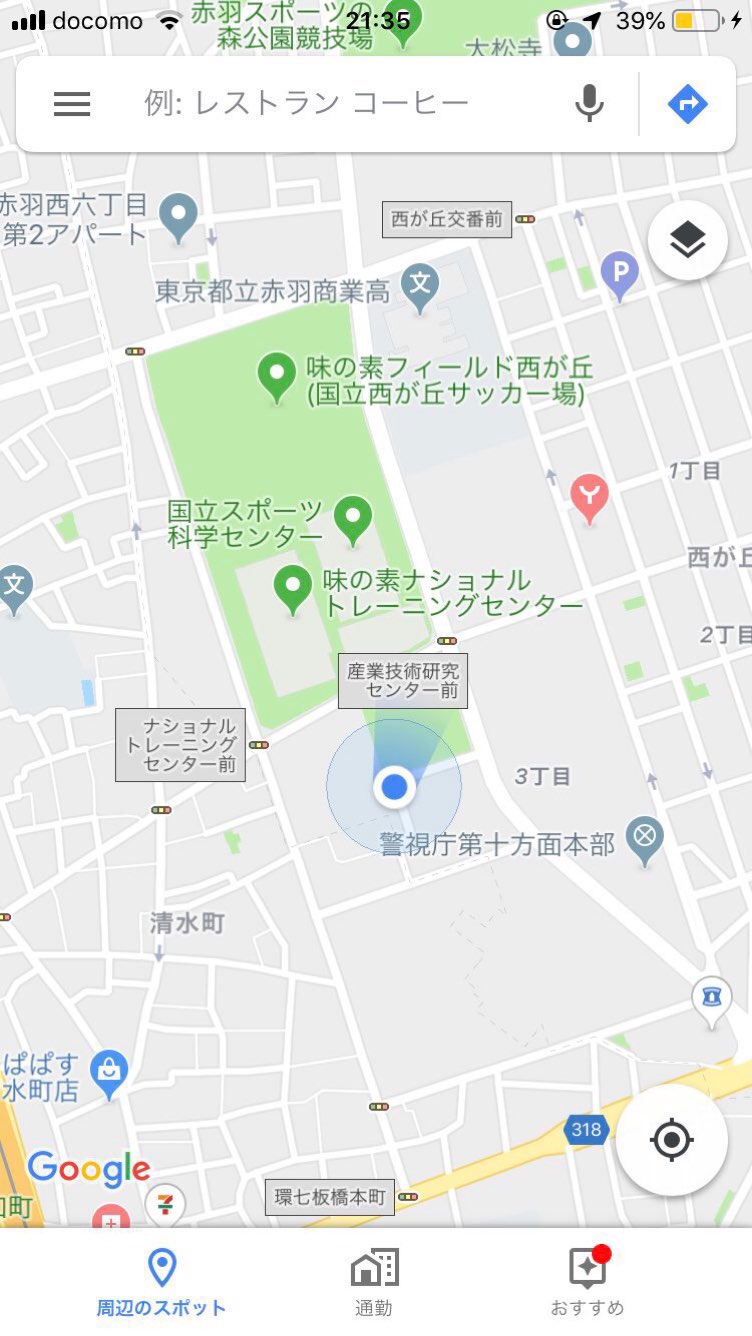Switch to the 通勤 tab
Screen dimensions: 752x1336
(x=375, y=1282)
